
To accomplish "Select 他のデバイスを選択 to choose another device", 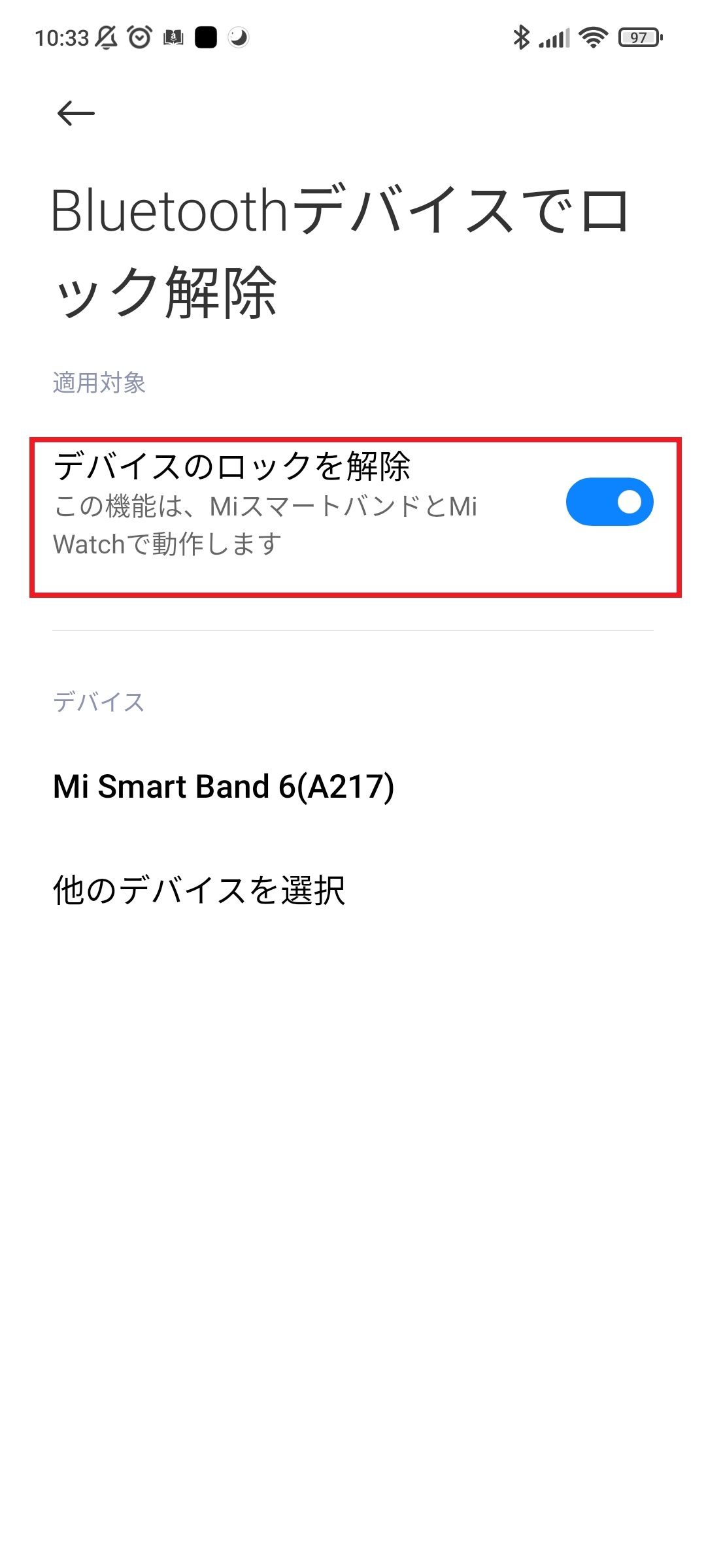I will point(353,890).
